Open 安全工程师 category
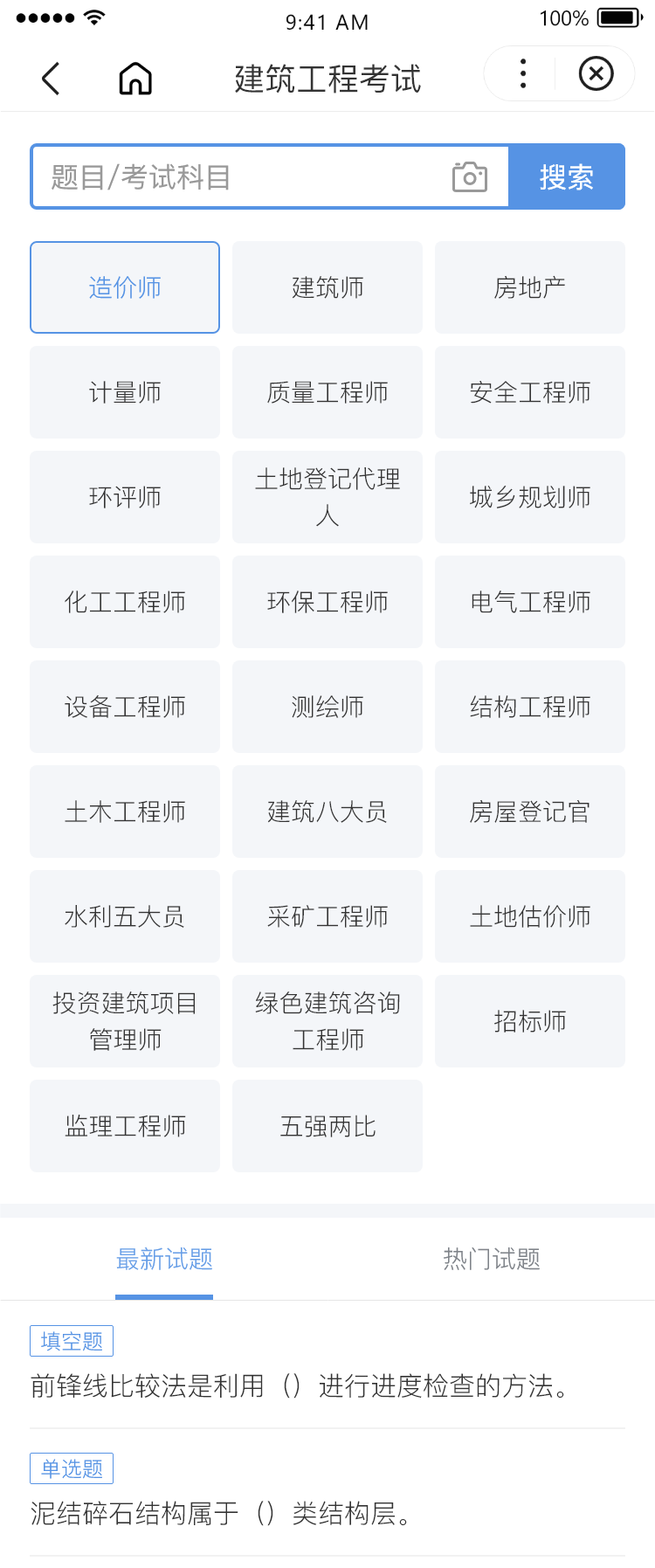The width and height of the screenshot is (655, 1568). click(x=530, y=392)
